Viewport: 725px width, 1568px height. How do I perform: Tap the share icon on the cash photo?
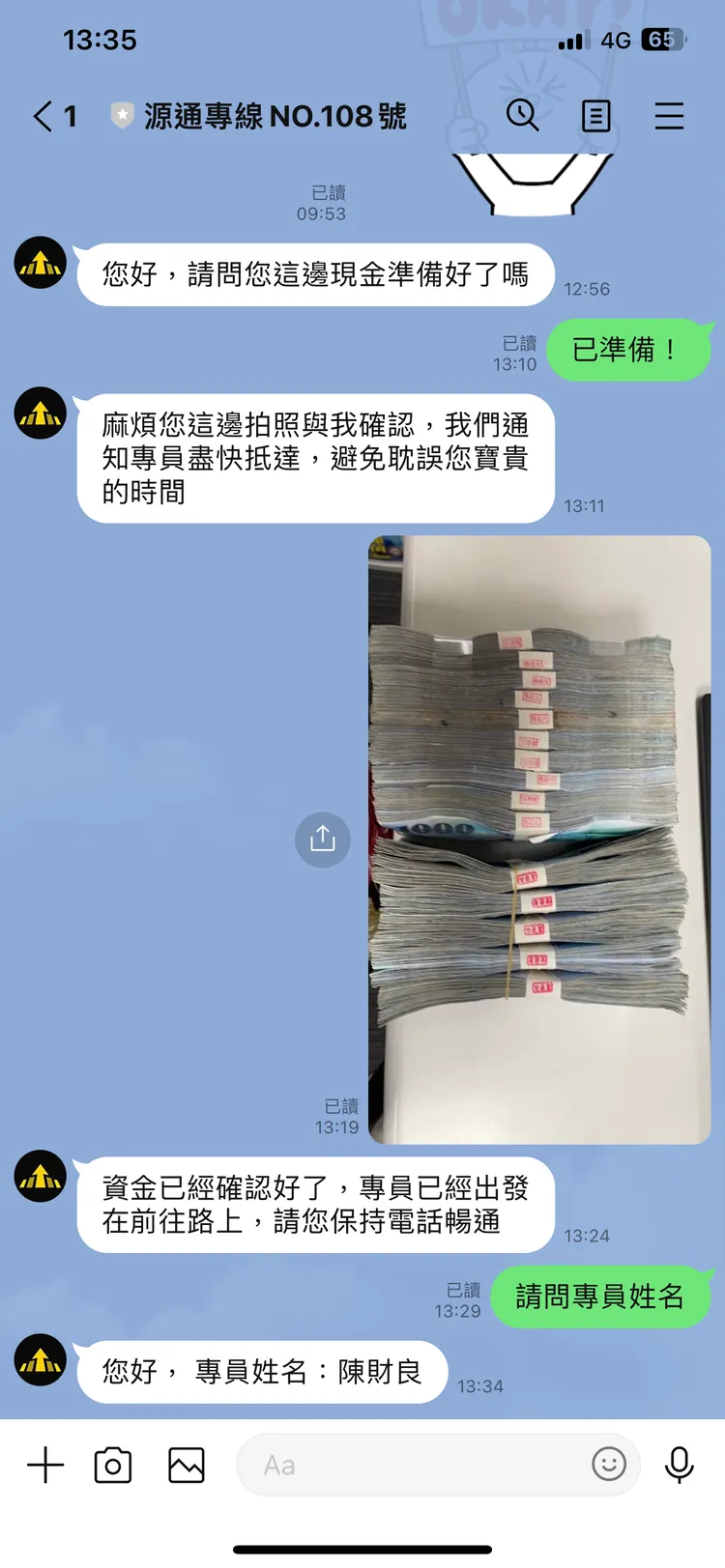(322, 841)
